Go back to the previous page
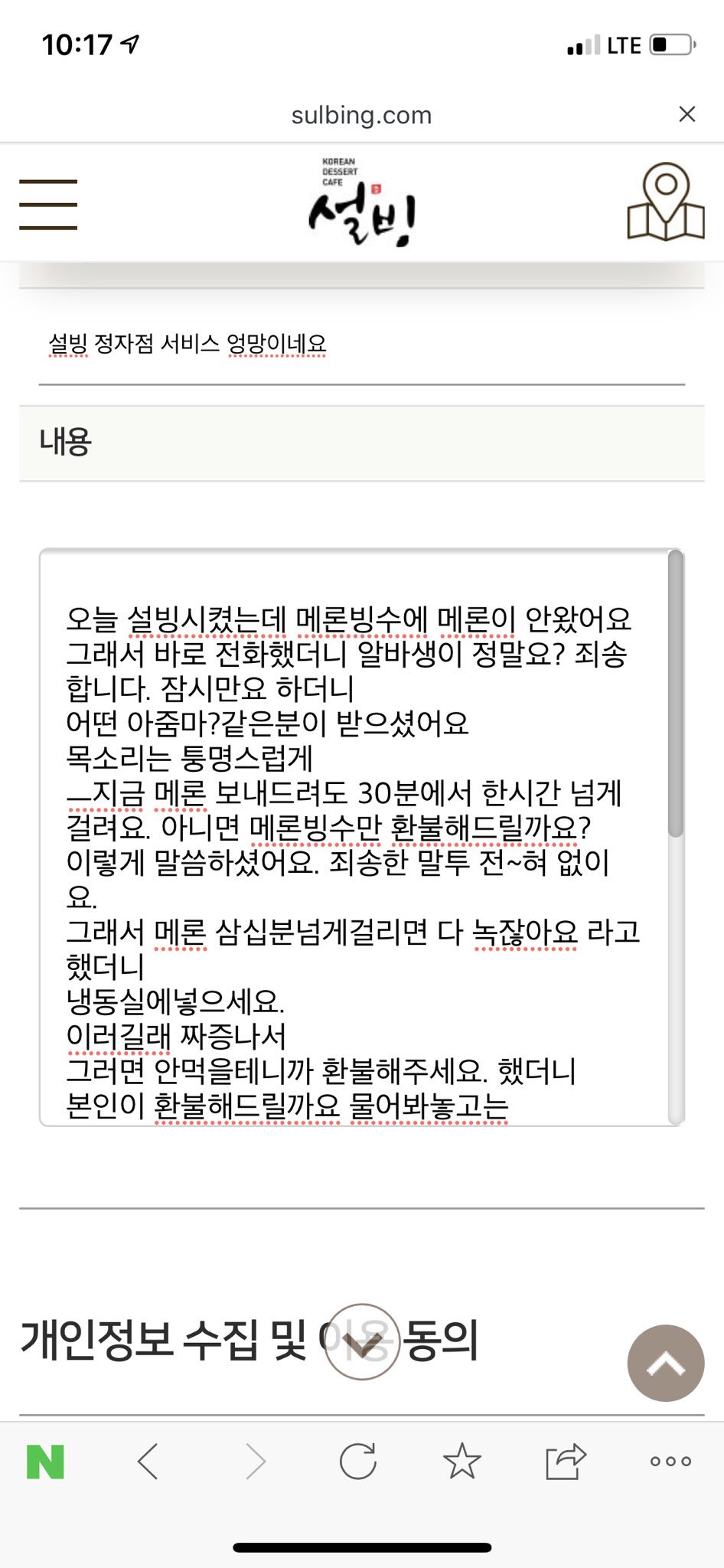Screen dimensions: 724x1568 pyautogui.click(x=148, y=1462)
